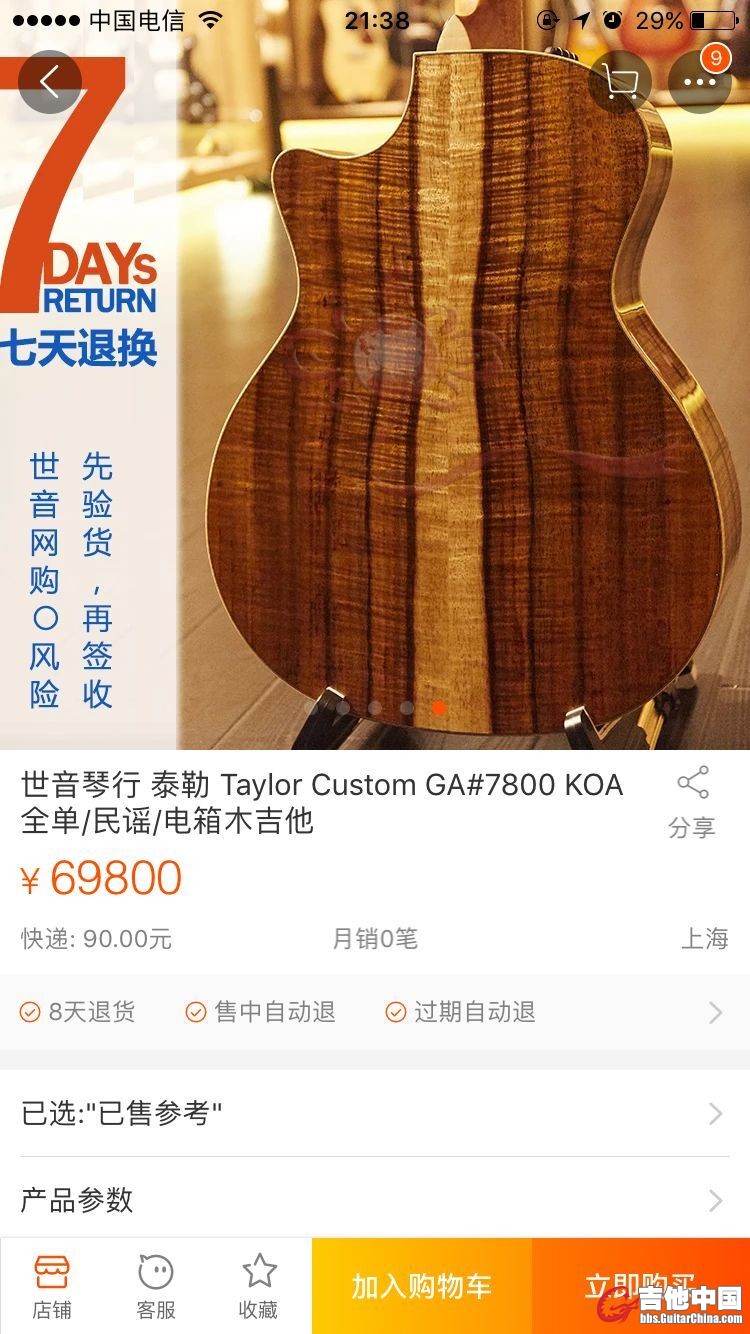The height and width of the screenshot is (1334, 750).
Task: Open the shopping cart icon
Action: coord(621,82)
